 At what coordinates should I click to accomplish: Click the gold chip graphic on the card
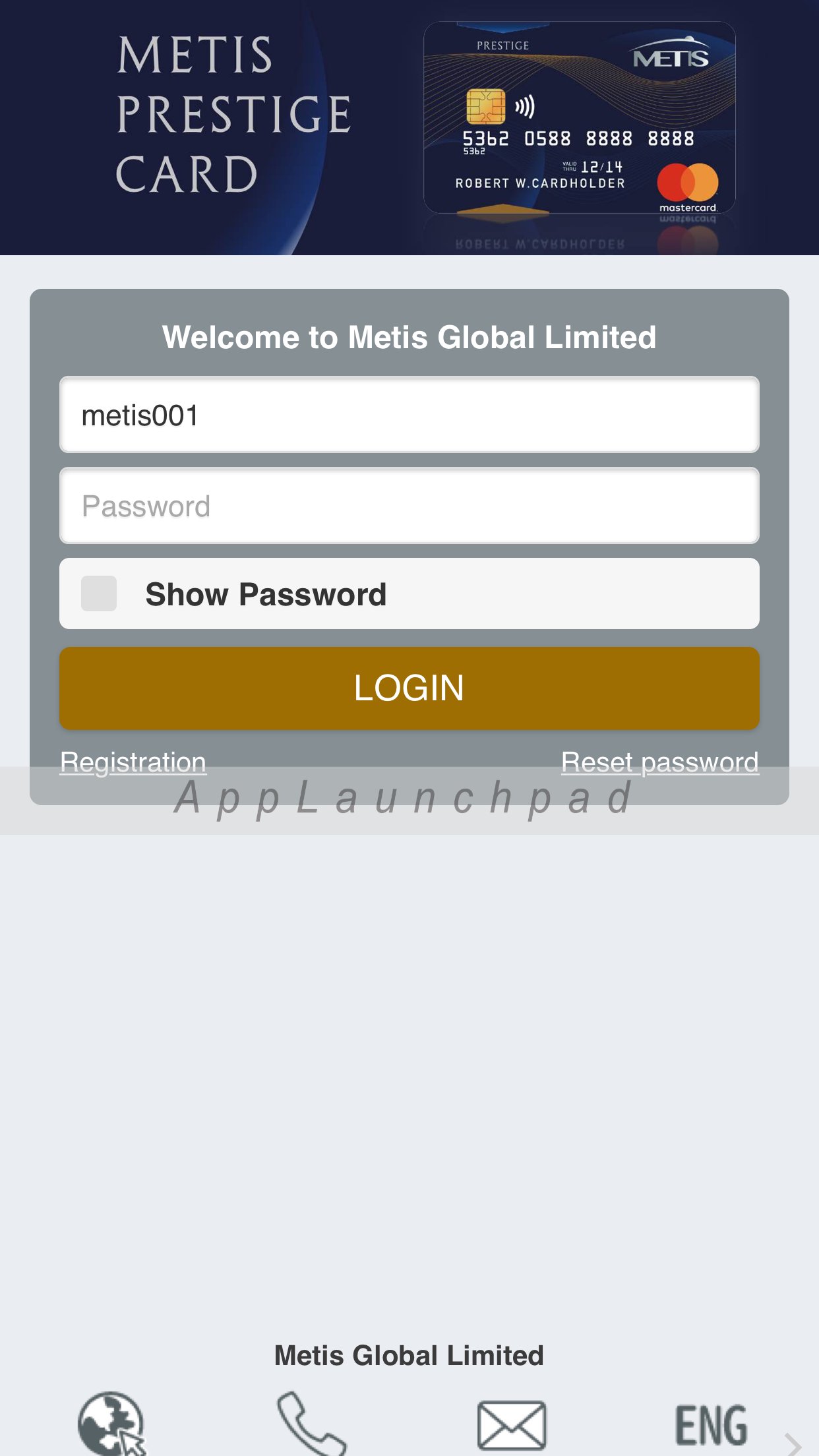click(486, 107)
